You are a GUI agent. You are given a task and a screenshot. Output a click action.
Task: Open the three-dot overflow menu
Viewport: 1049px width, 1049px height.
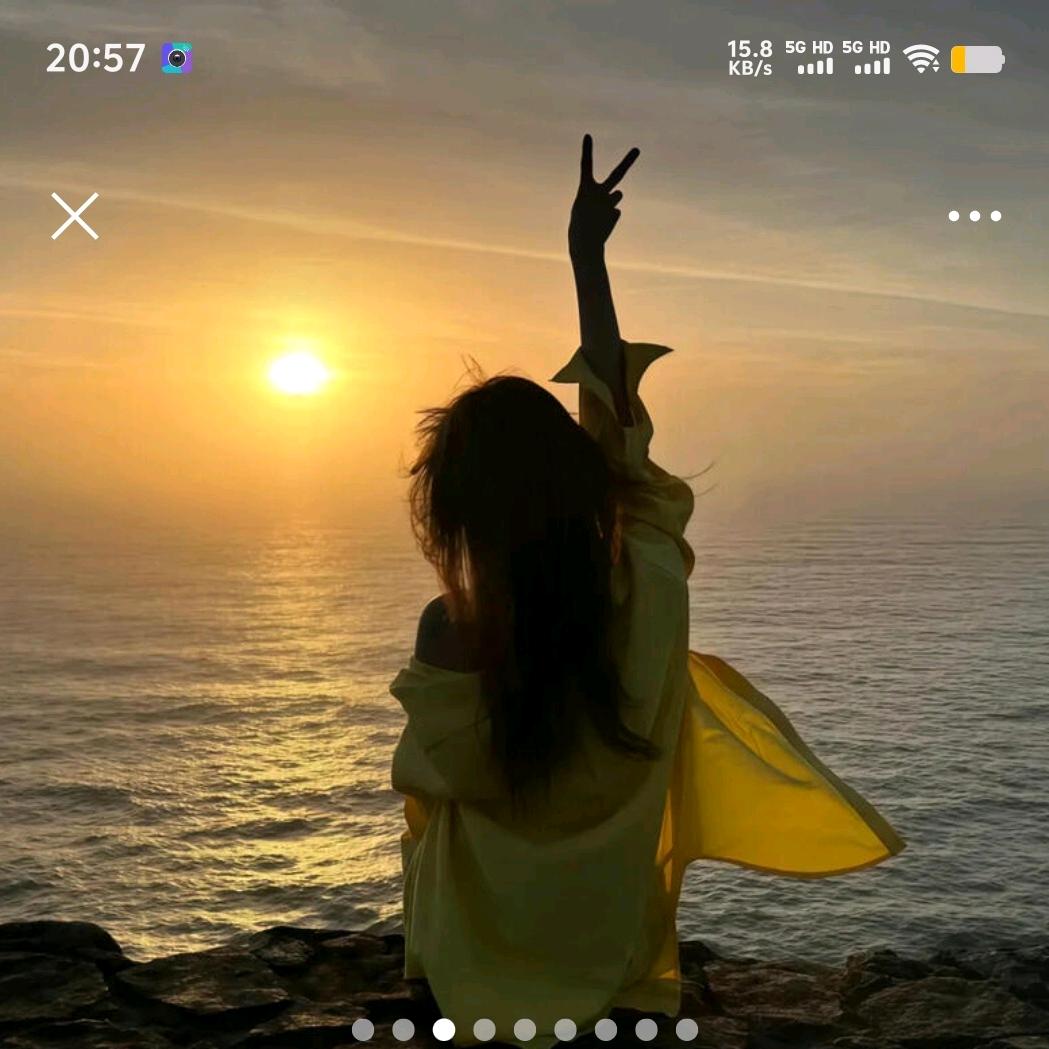(x=974, y=216)
